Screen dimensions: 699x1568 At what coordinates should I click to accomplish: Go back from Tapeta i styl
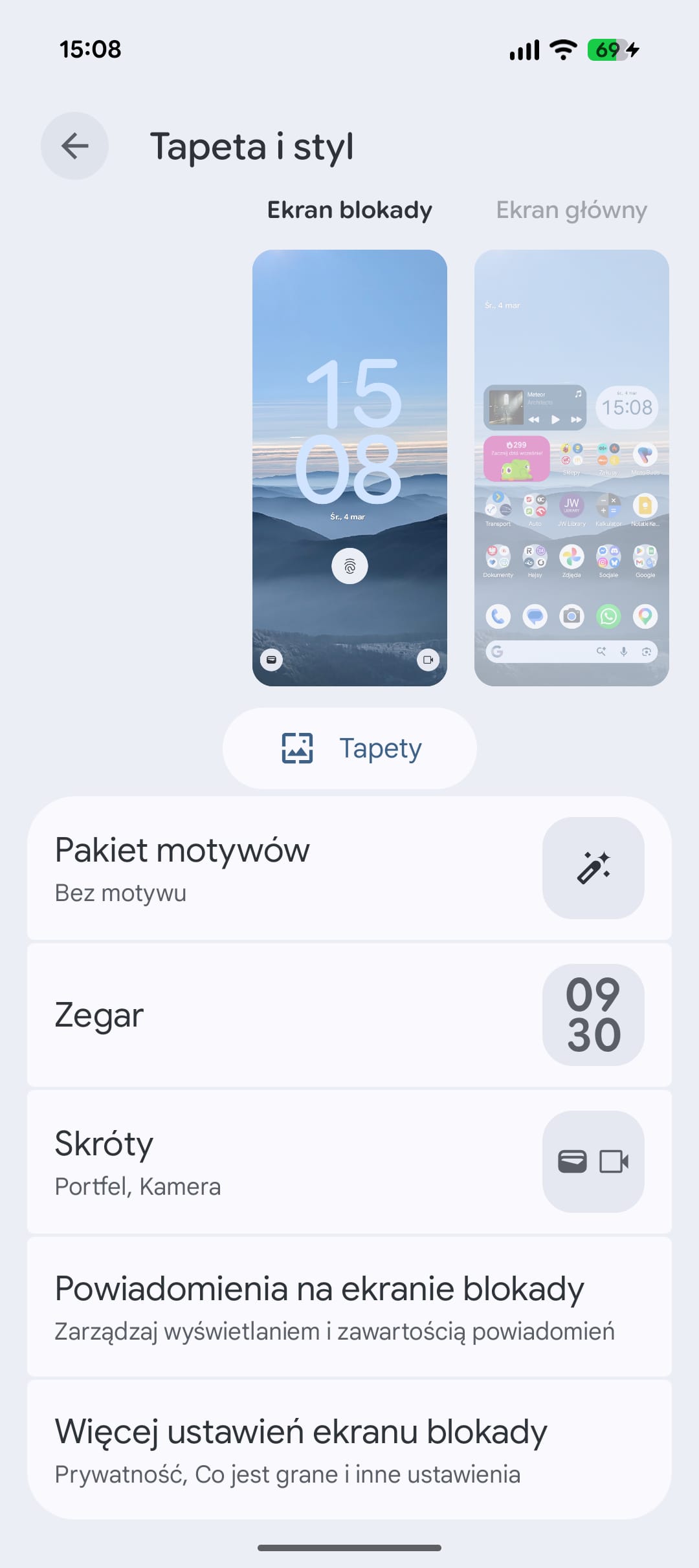coord(74,146)
